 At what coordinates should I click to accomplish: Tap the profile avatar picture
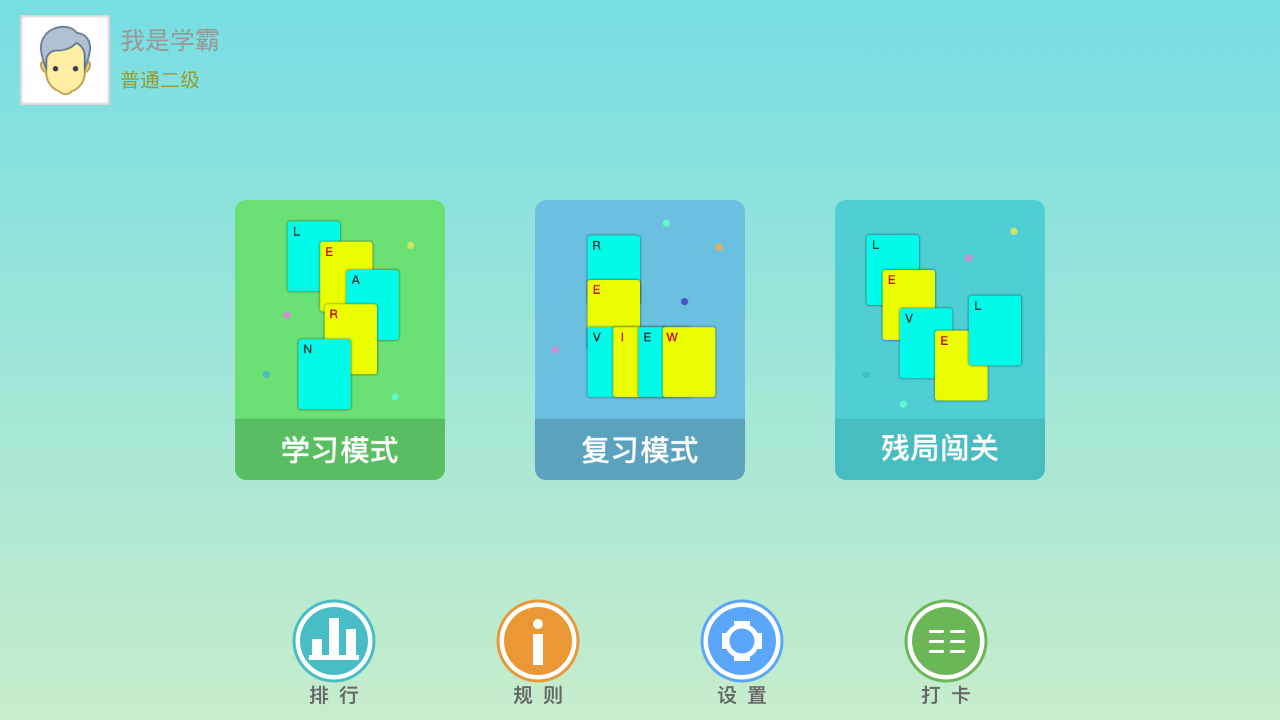pos(65,60)
